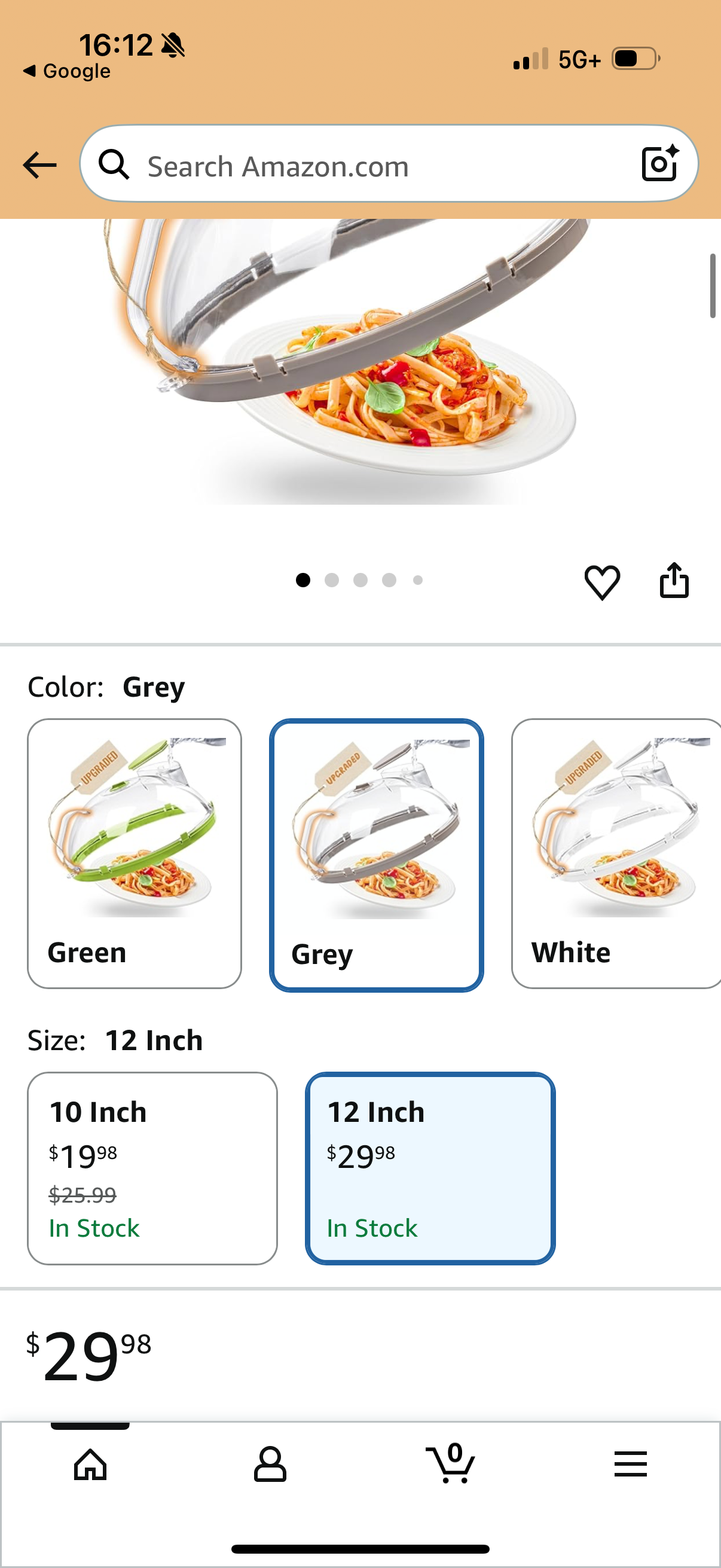Add item to wish list with heart

[602, 582]
